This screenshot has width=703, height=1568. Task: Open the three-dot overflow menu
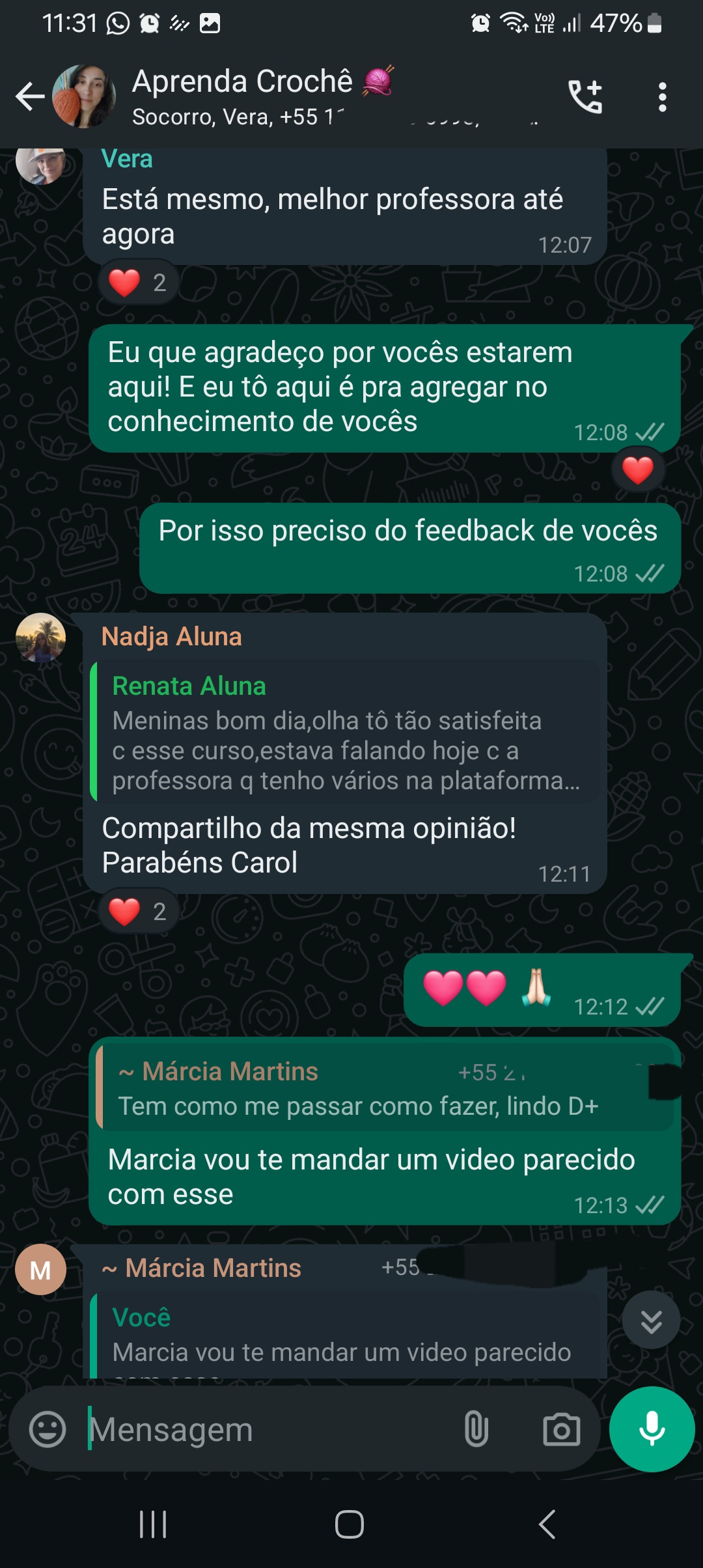662,96
